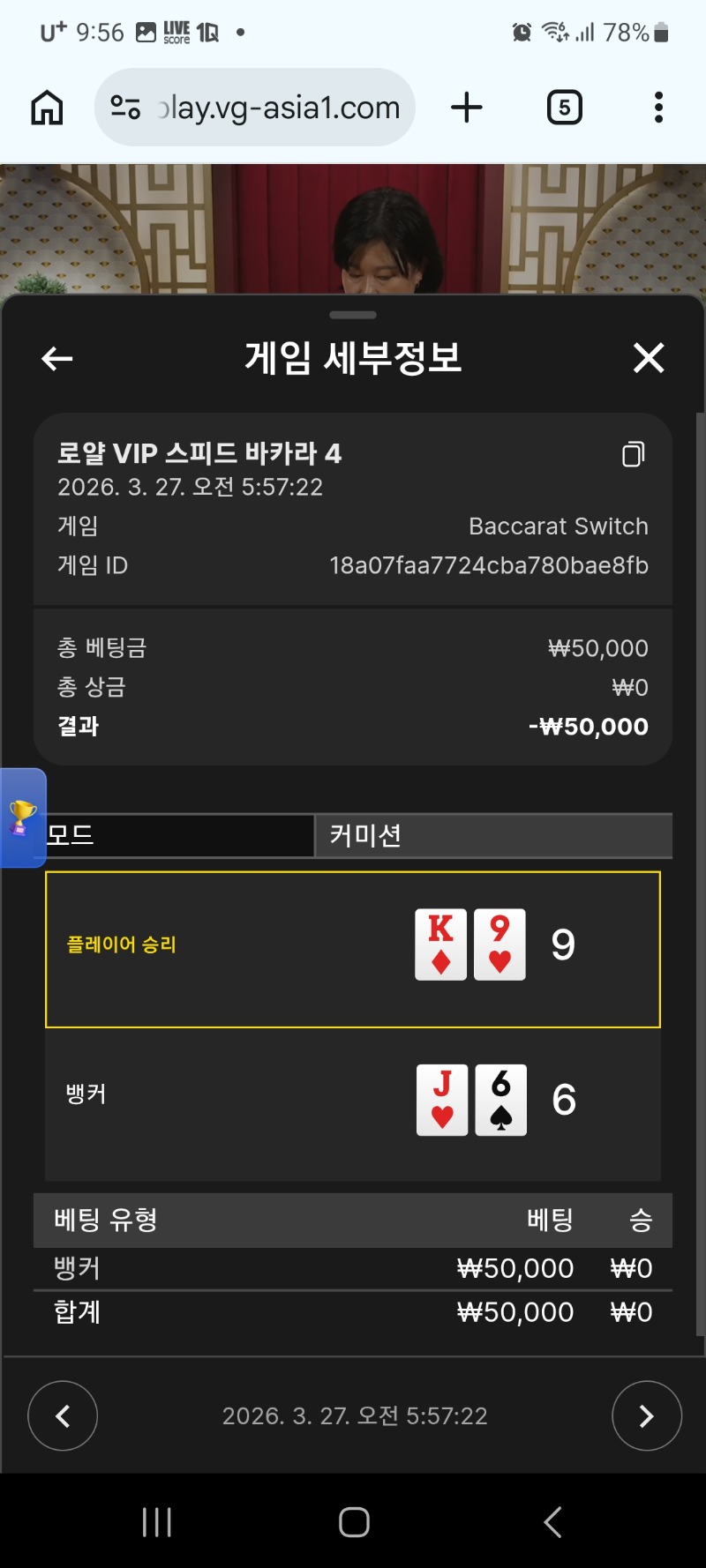Open browser overflow menu
Image resolution: width=706 pixels, height=1568 pixels.
658,108
